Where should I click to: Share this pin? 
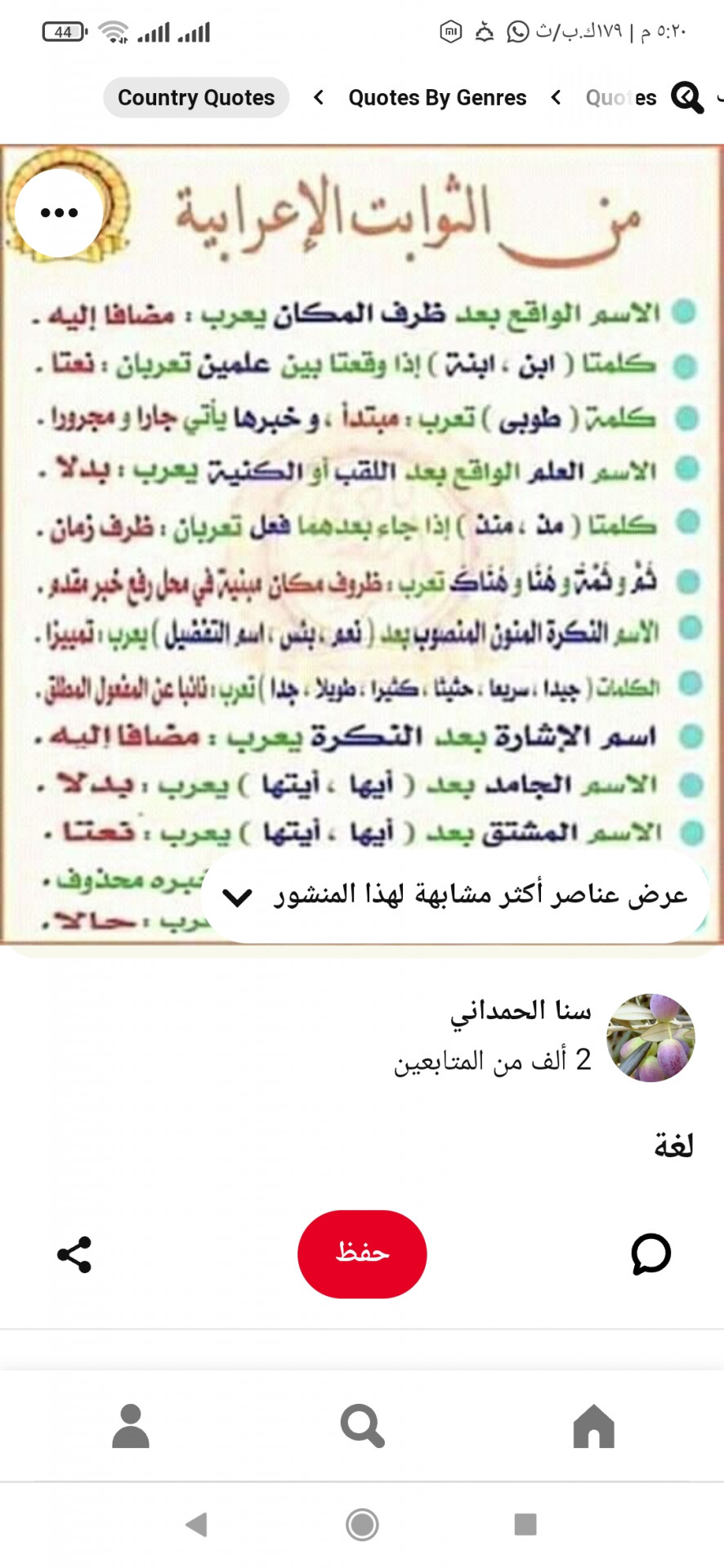(x=74, y=1254)
